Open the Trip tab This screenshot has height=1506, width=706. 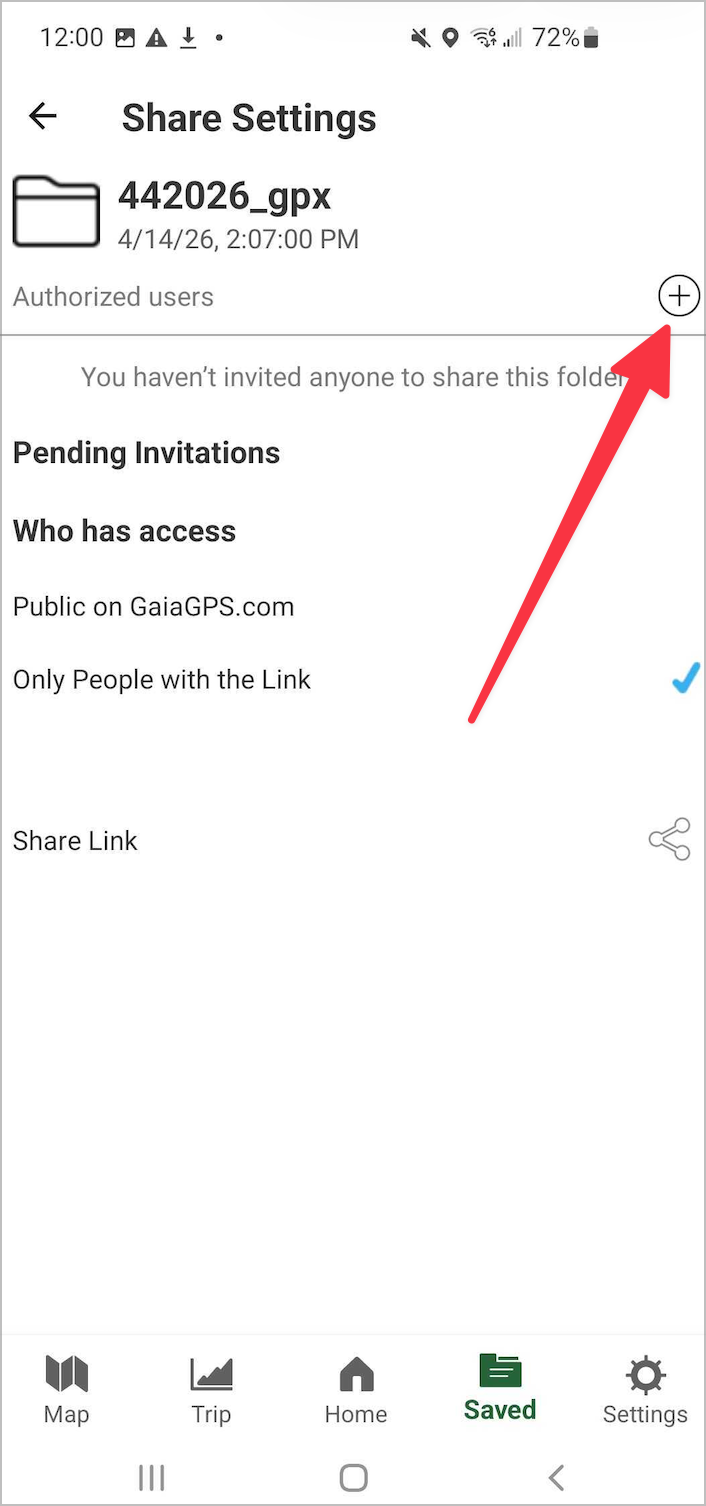(211, 1389)
